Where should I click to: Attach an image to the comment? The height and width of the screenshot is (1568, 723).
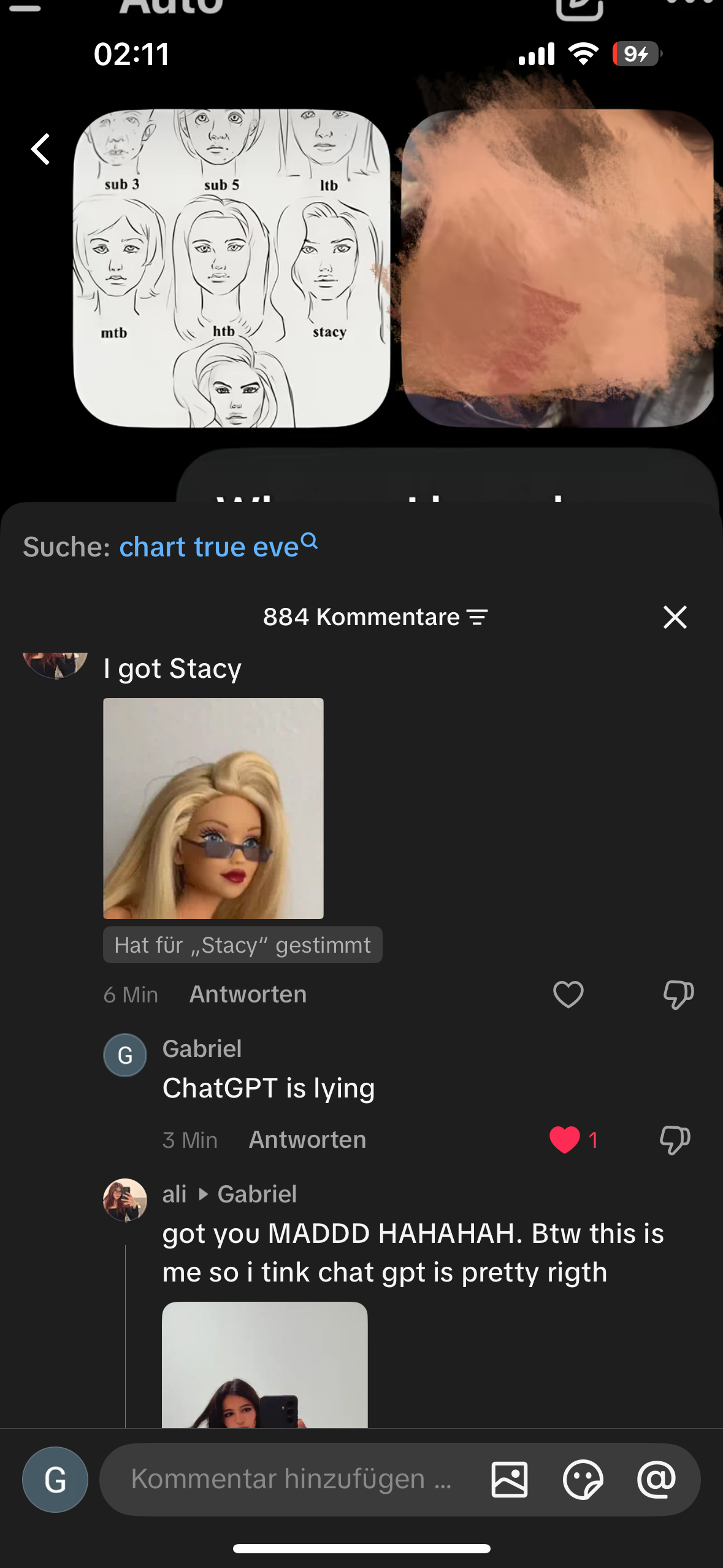(510, 1479)
